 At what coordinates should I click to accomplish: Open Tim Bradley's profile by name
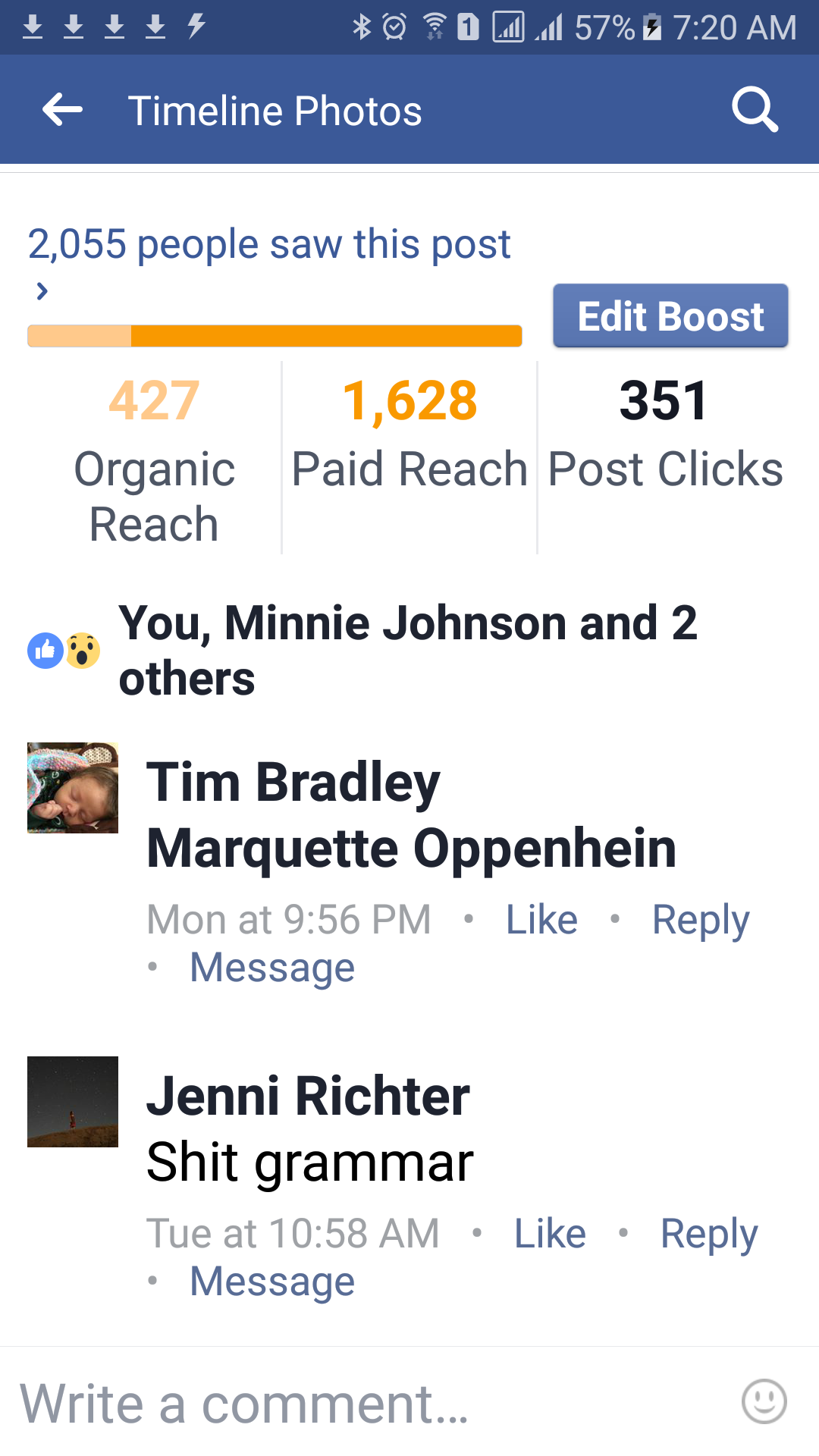click(x=293, y=782)
